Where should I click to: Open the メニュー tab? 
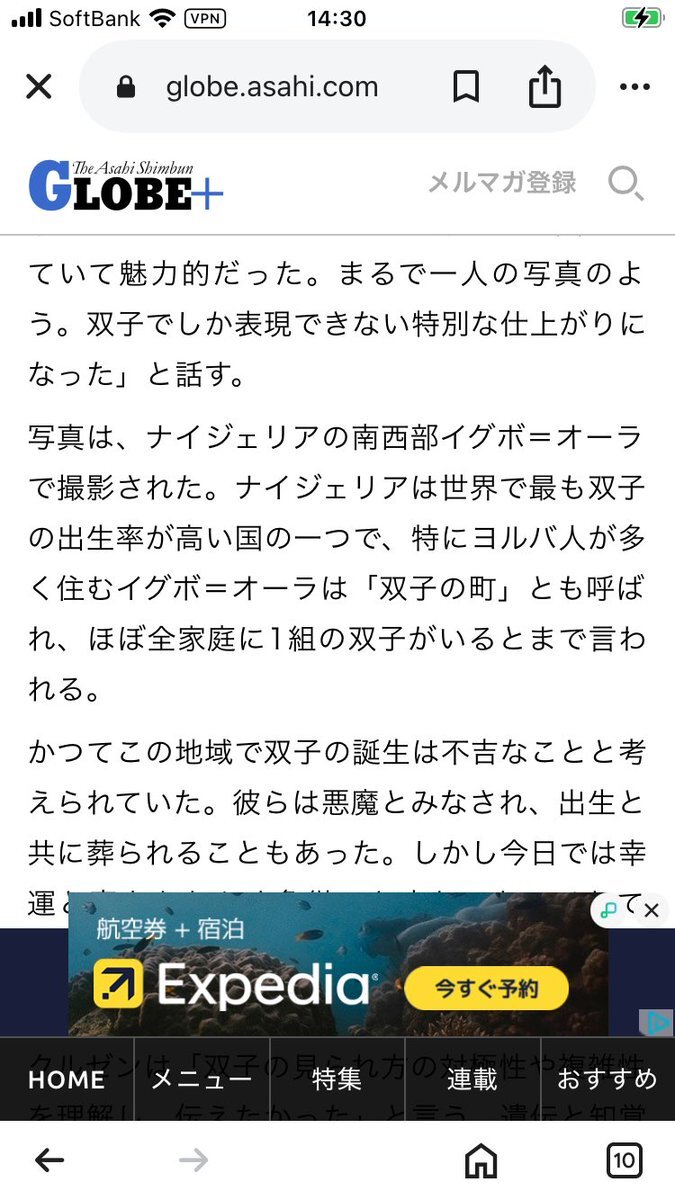coord(201,1079)
